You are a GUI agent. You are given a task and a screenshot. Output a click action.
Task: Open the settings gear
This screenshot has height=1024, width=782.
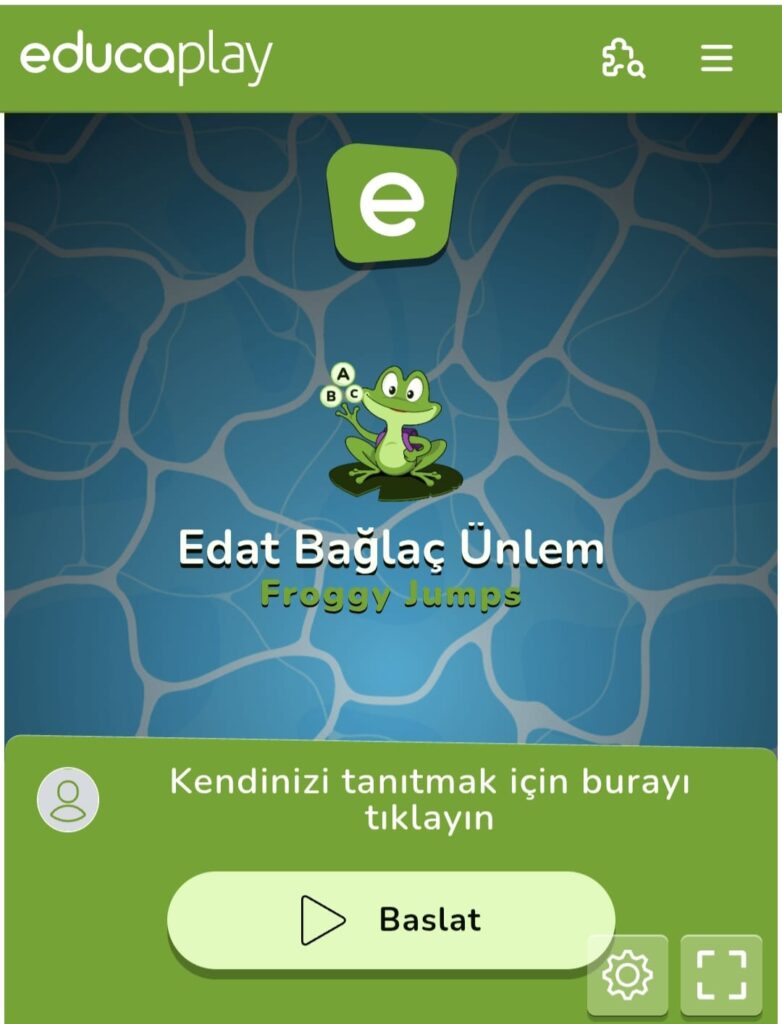[628, 975]
